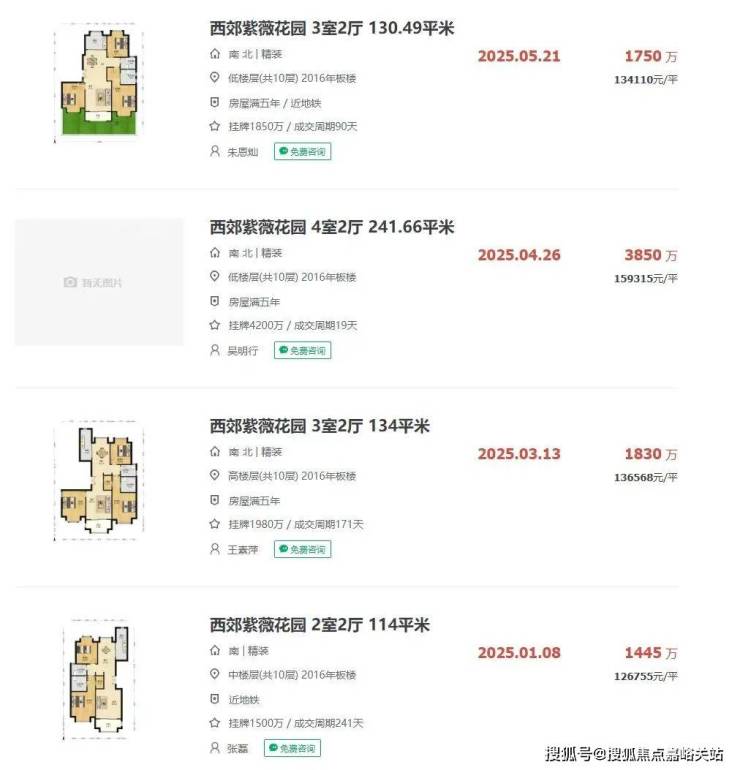Open the 2室2厅 114平米 listing title
The height and width of the screenshot is (770, 740).
(x=319, y=625)
